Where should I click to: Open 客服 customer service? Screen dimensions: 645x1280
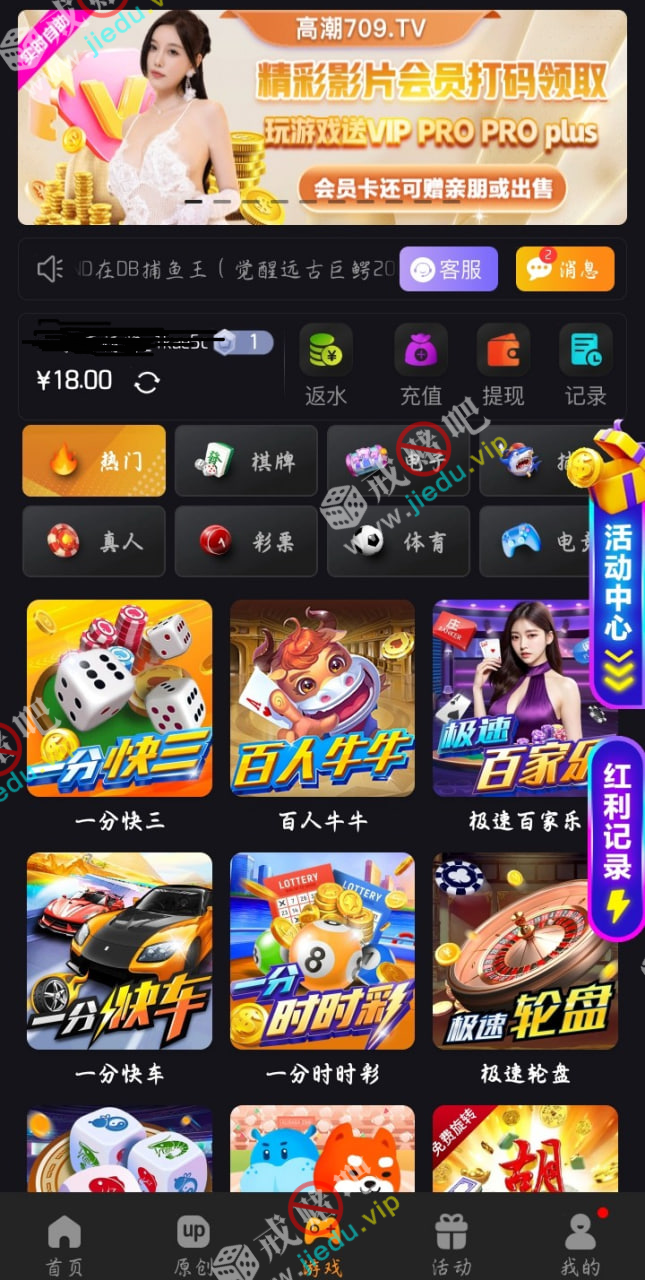pyautogui.click(x=448, y=269)
